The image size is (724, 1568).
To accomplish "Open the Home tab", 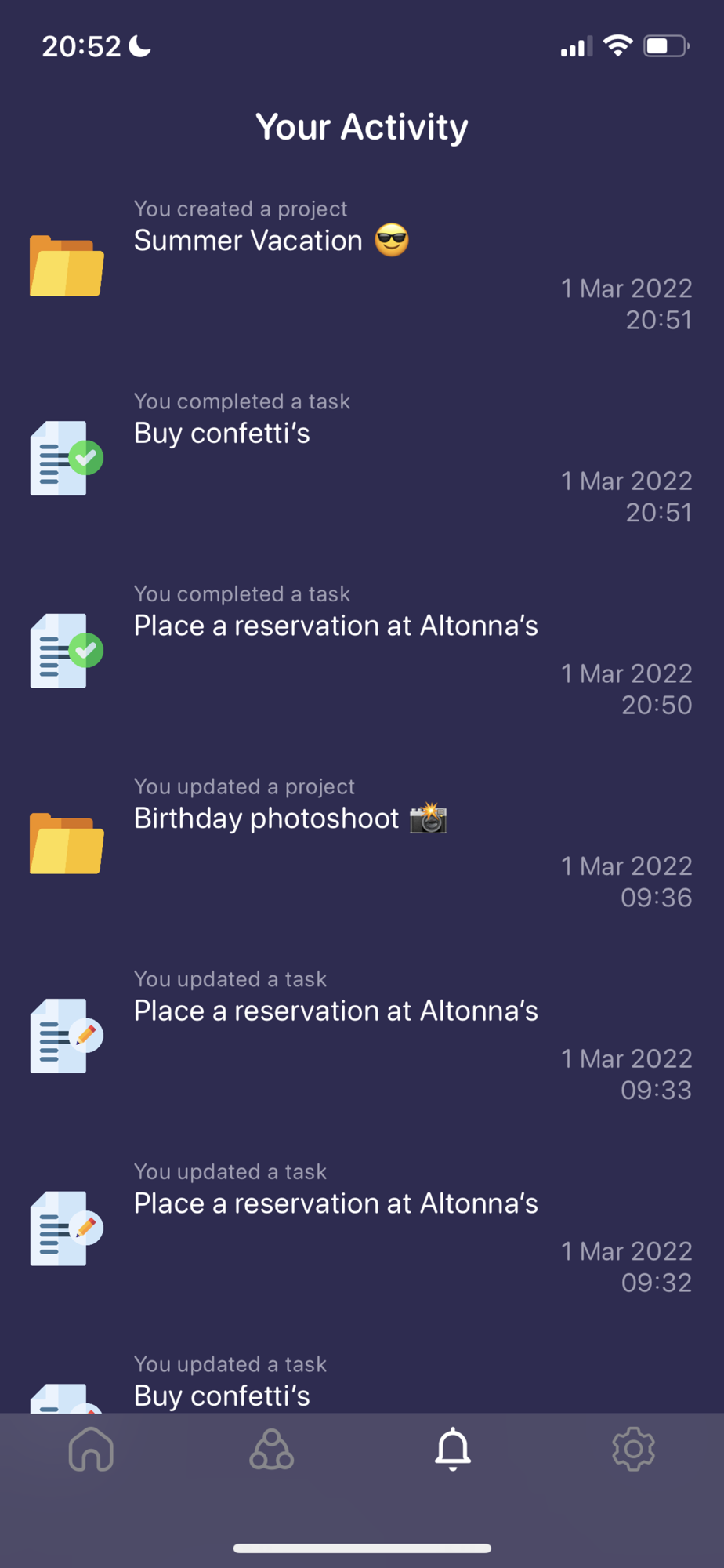I will tap(91, 1449).
